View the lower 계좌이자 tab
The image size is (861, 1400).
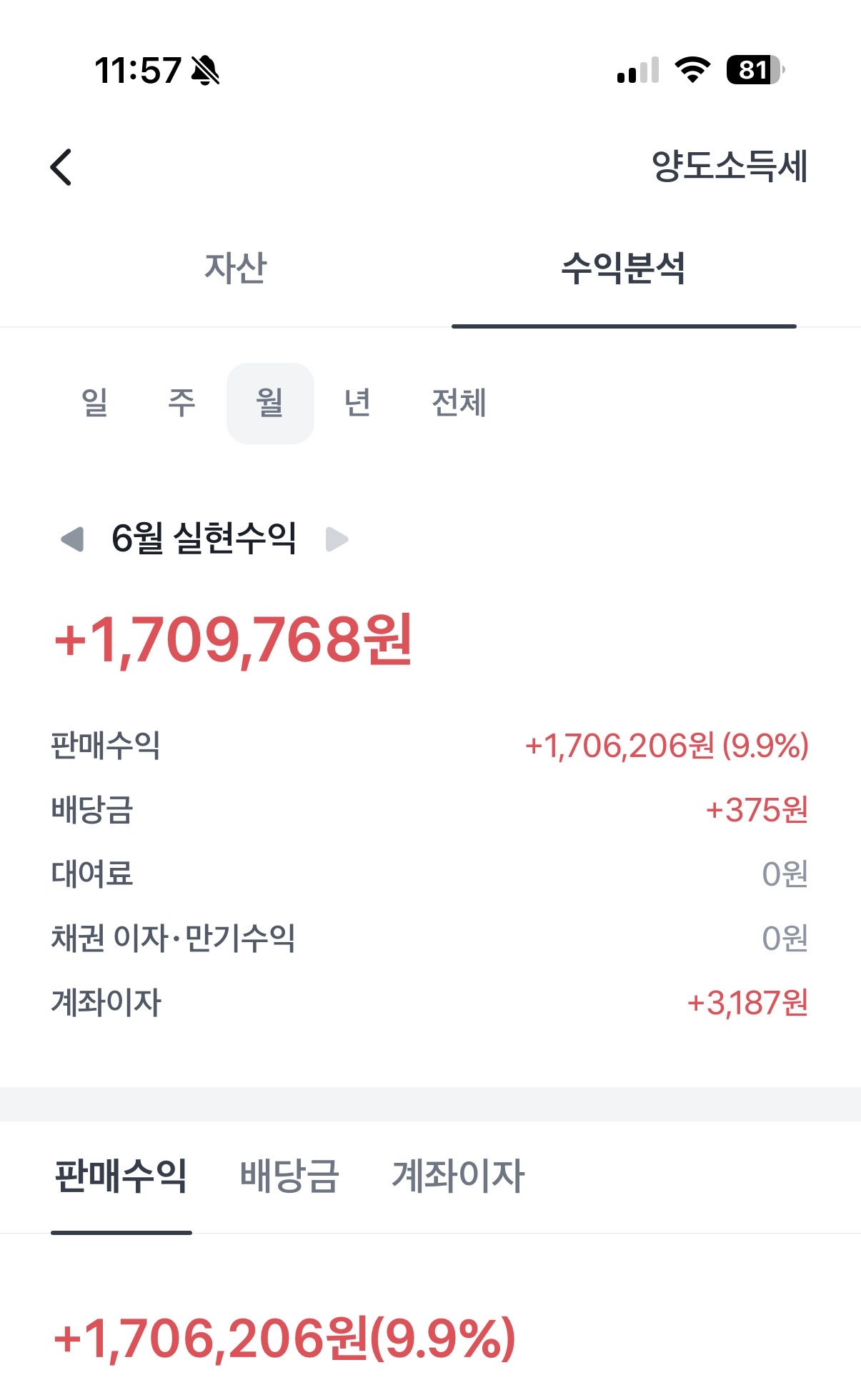tap(458, 1176)
